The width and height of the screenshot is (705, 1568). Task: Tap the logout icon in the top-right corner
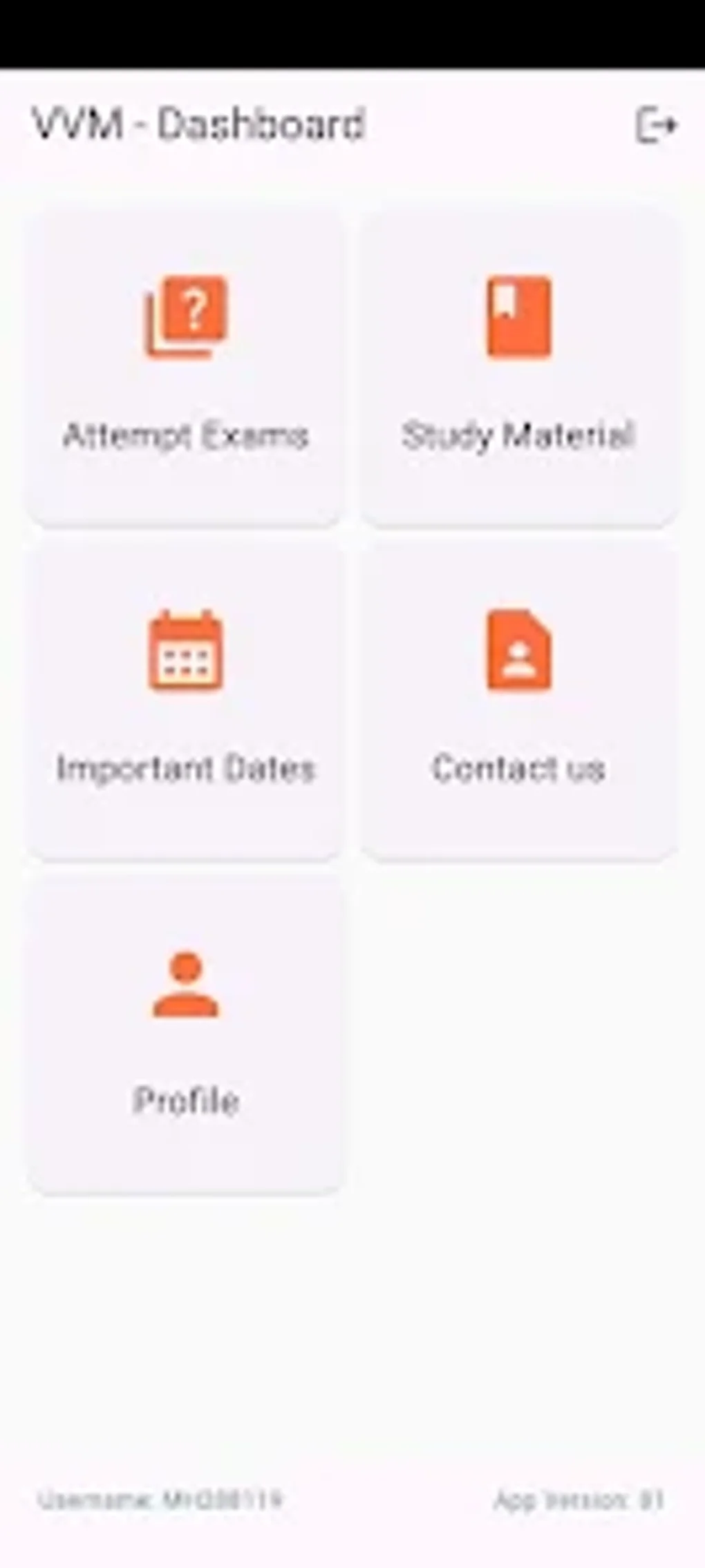click(x=655, y=124)
